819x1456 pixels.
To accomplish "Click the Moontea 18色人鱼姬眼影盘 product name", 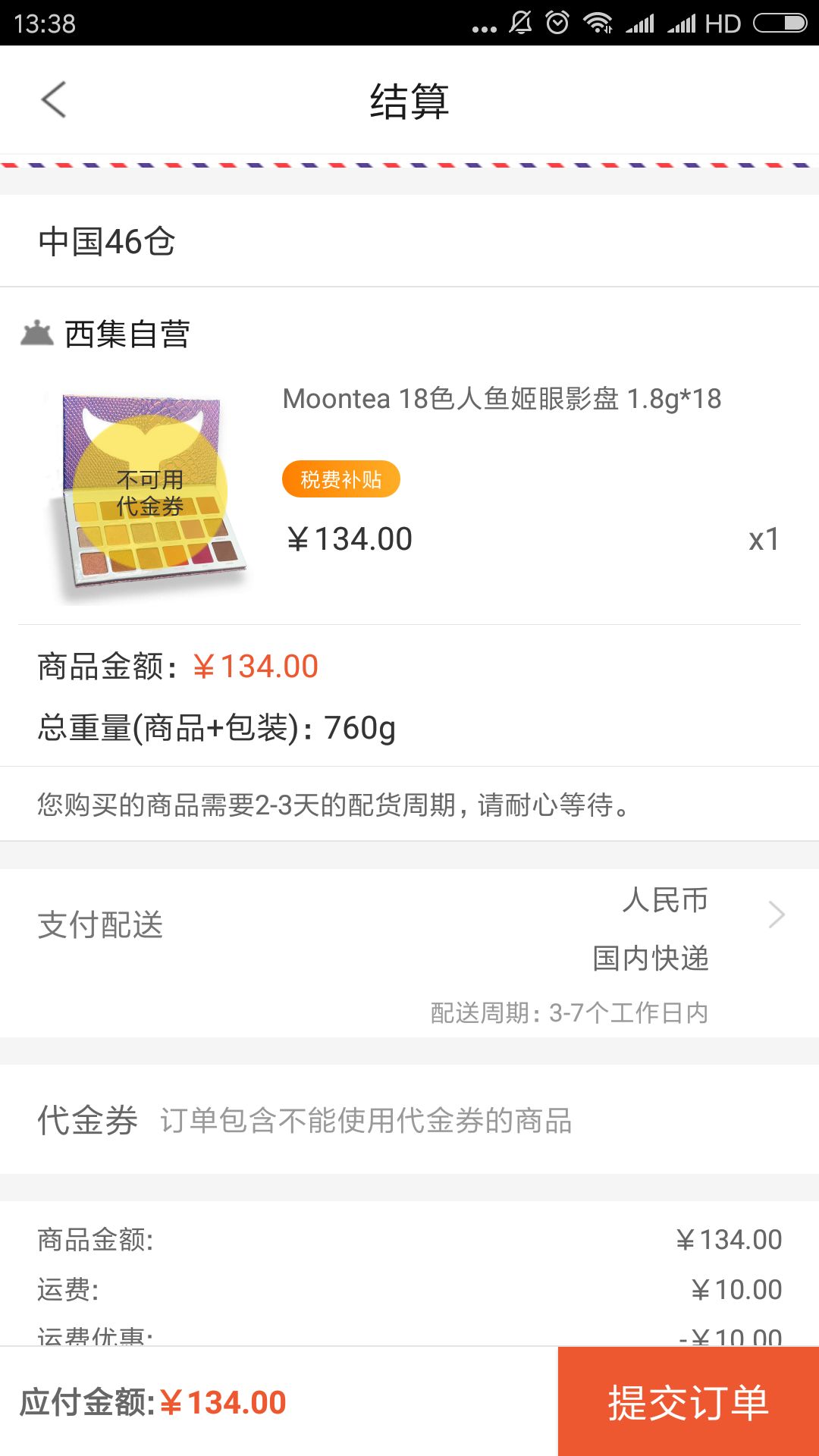I will click(x=500, y=400).
